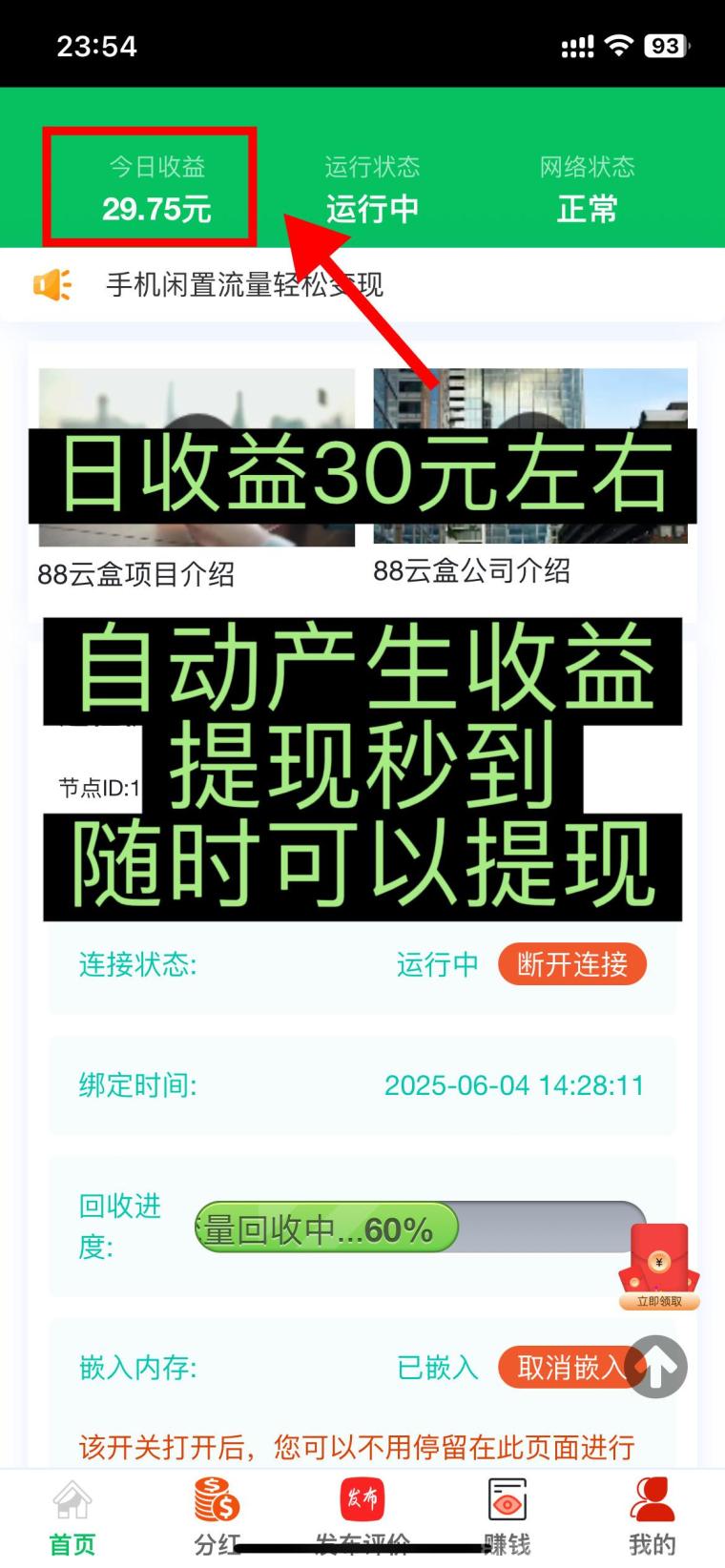
Task: Select the 运行状态 status panel
Action: coord(373,187)
